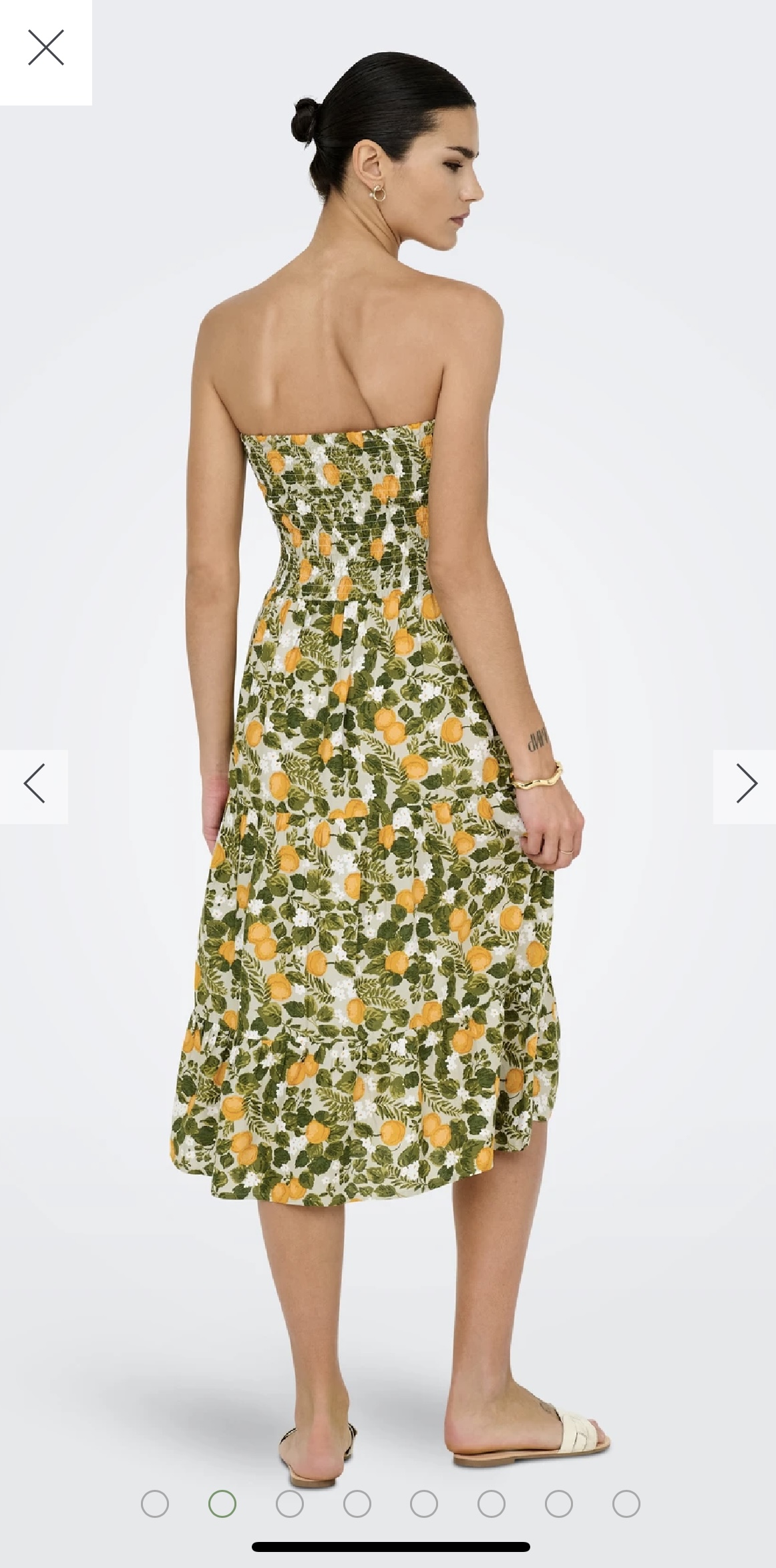This screenshot has height=1568, width=776.
Task: Go to the previous product photo
Action: (x=34, y=787)
